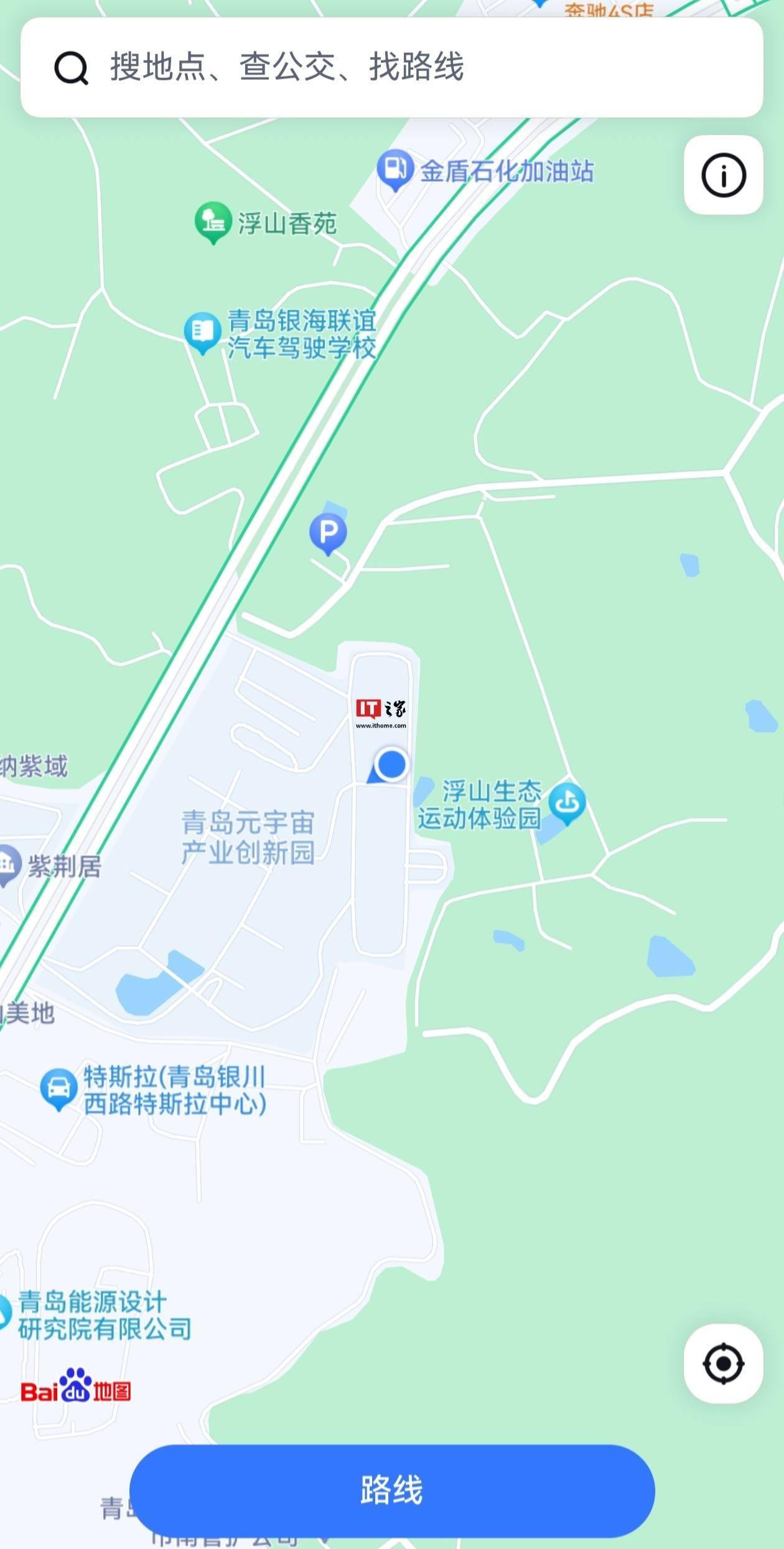
Task: Select 金盾石化加油站 gas station marker
Action: tap(394, 169)
